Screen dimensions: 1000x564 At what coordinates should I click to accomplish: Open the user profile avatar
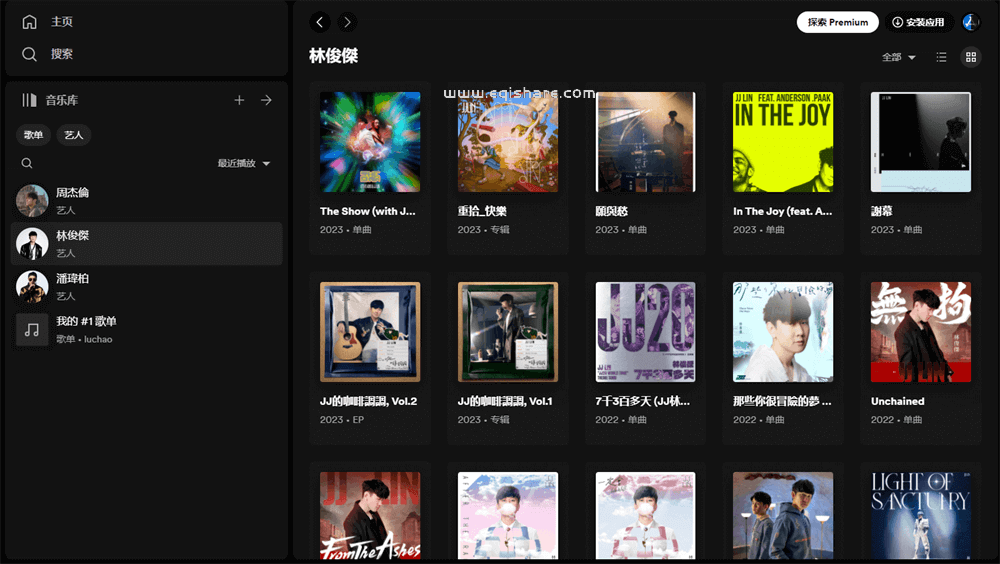(970, 22)
